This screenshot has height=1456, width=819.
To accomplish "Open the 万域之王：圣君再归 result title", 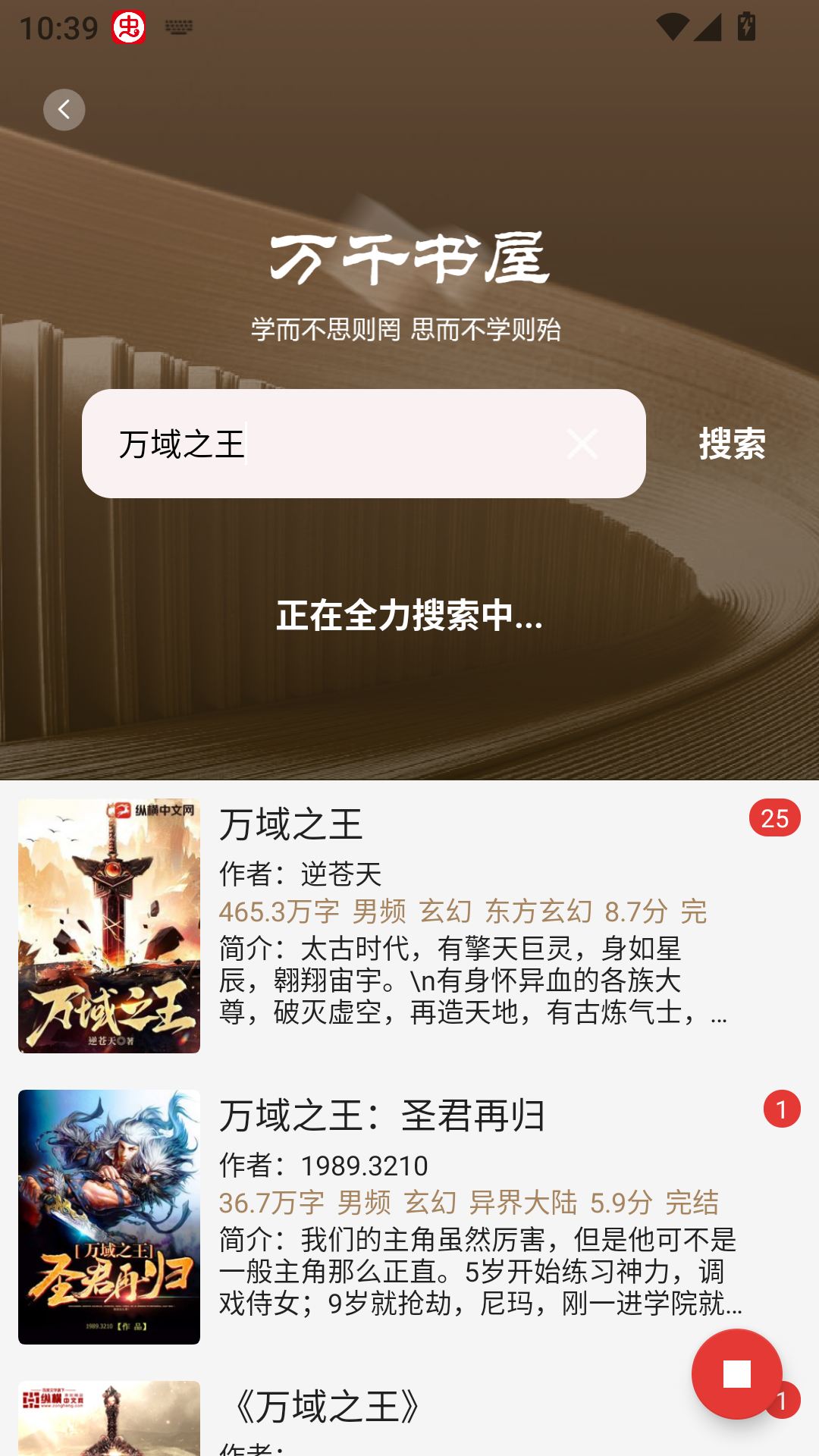I will (x=383, y=1115).
